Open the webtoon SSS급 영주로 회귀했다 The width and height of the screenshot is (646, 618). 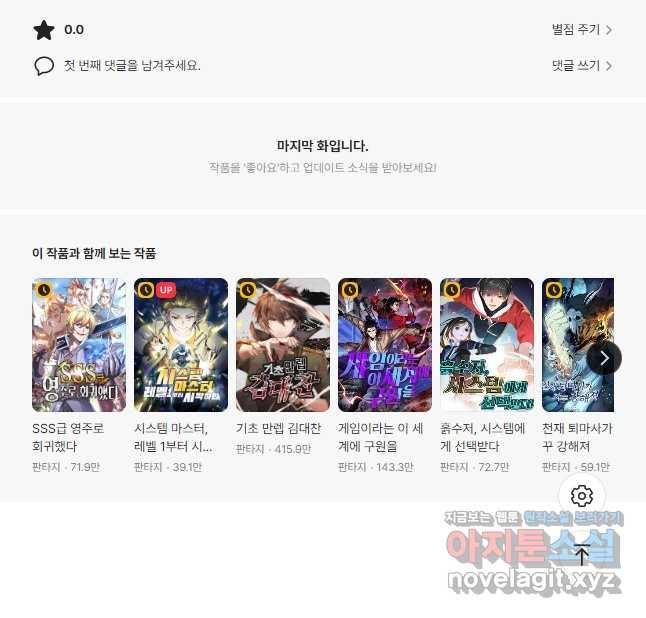[79, 345]
